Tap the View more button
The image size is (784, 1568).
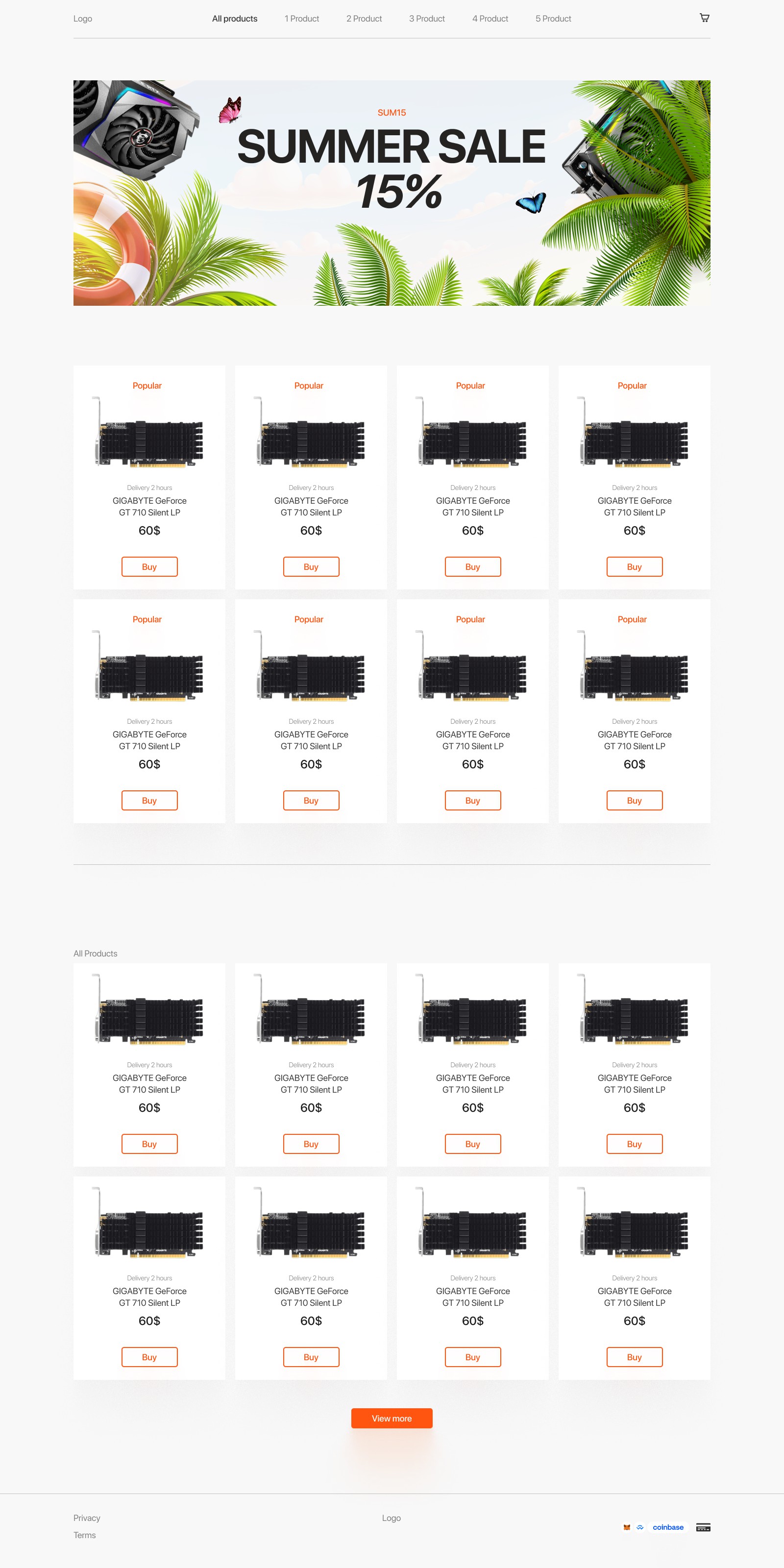pyautogui.click(x=392, y=1418)
